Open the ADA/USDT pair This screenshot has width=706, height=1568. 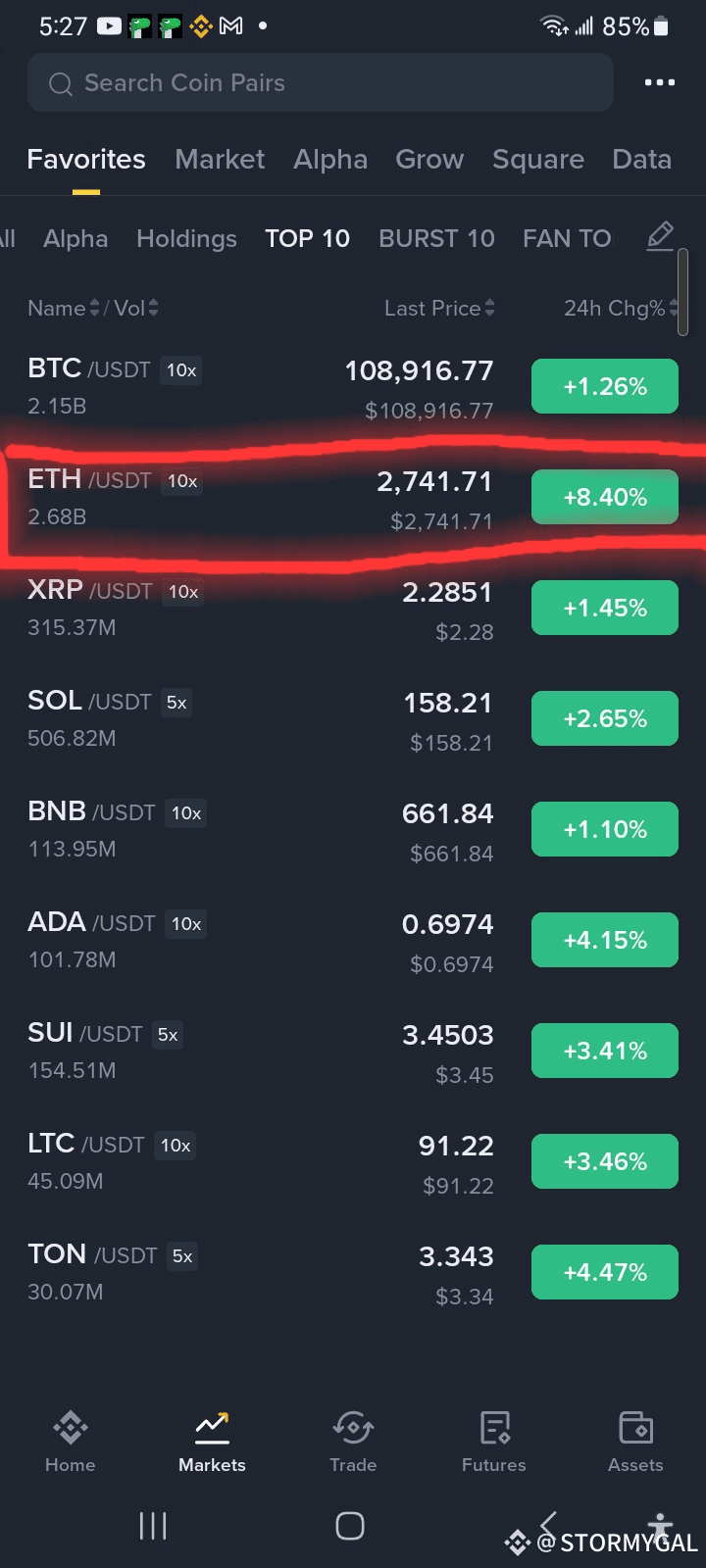pyautogui.click(x=353, y=942)
